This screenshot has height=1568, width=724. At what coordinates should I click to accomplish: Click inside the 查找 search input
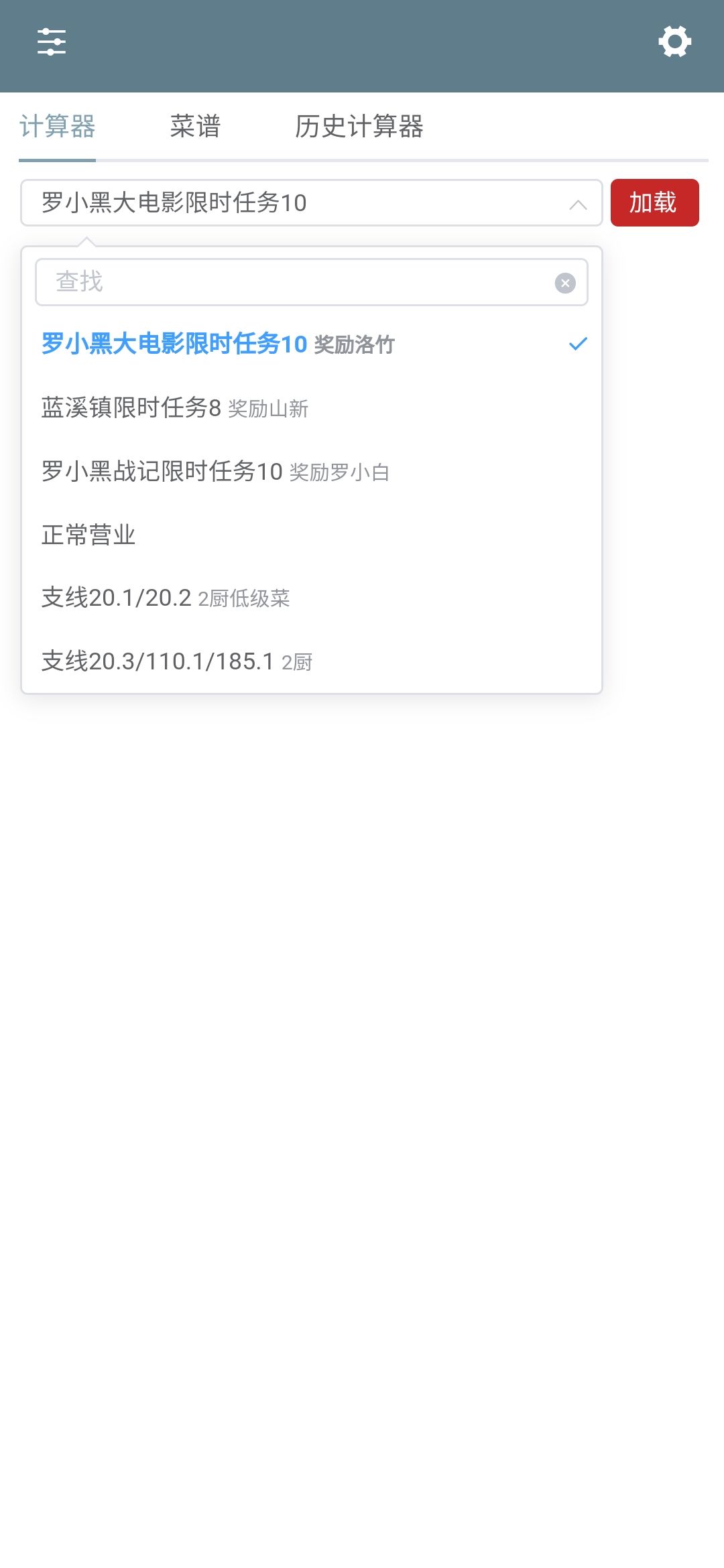(268, 282)
